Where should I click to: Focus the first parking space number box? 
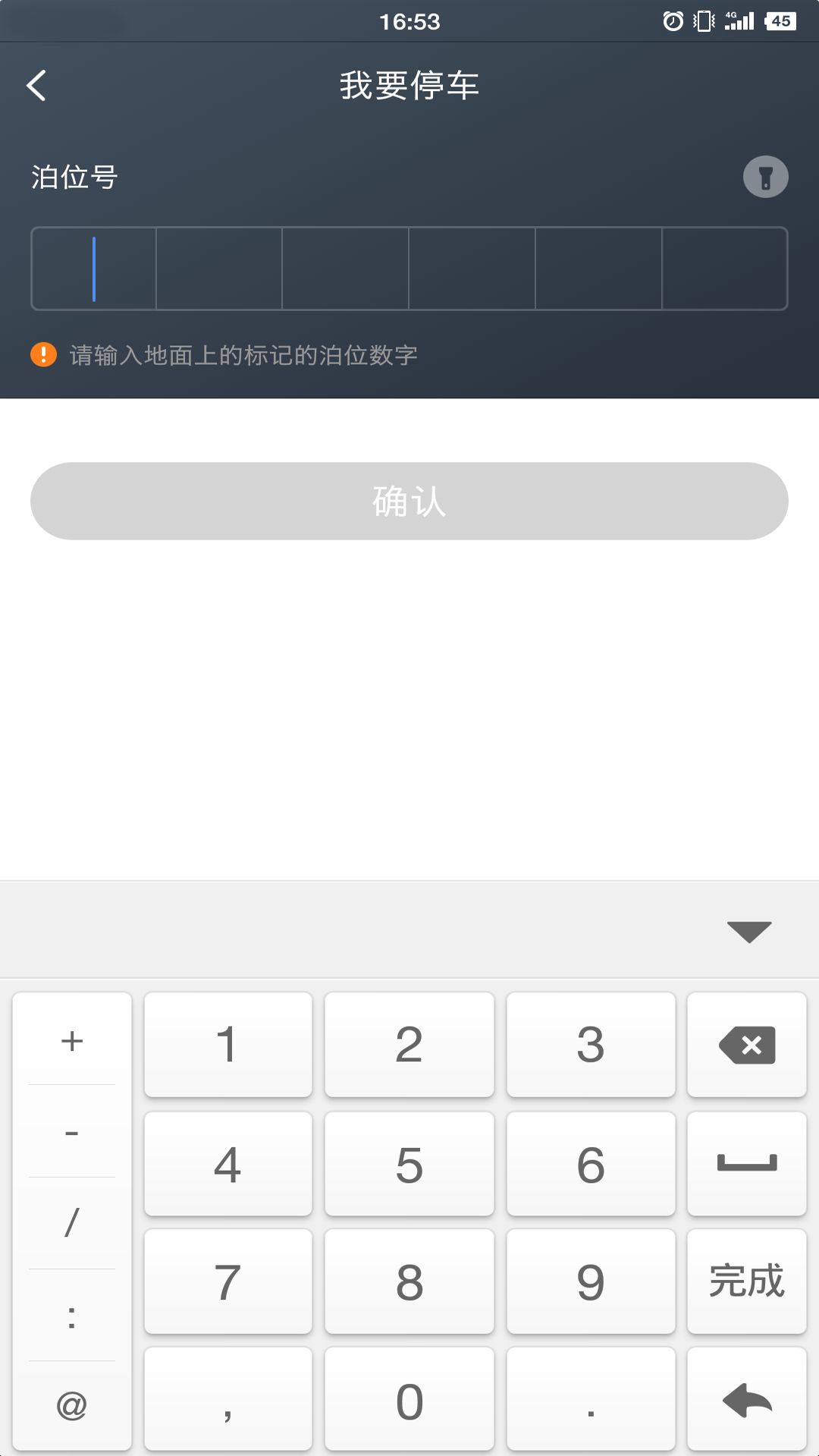94,269
